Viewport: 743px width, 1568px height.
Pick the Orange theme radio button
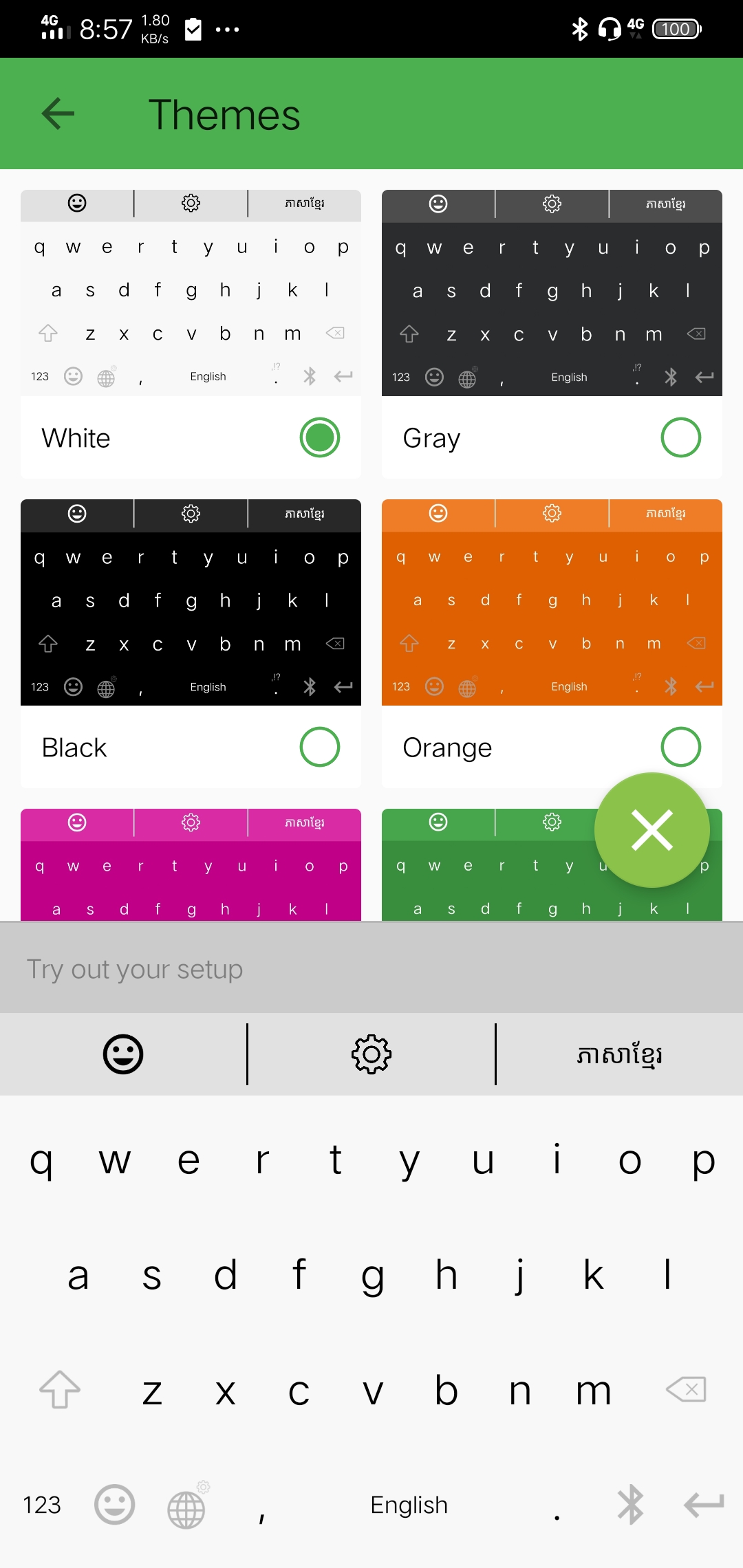[x=681, y=747]
